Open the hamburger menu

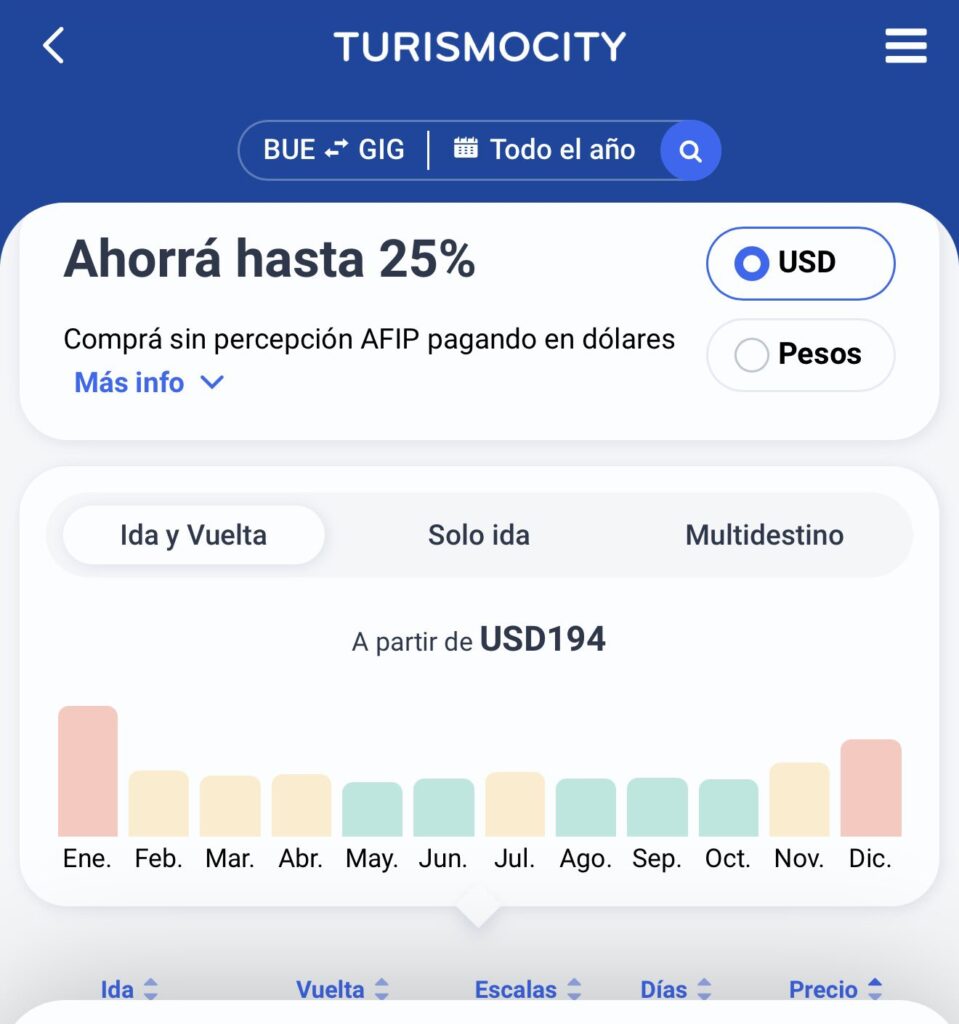tap(905, 46)
